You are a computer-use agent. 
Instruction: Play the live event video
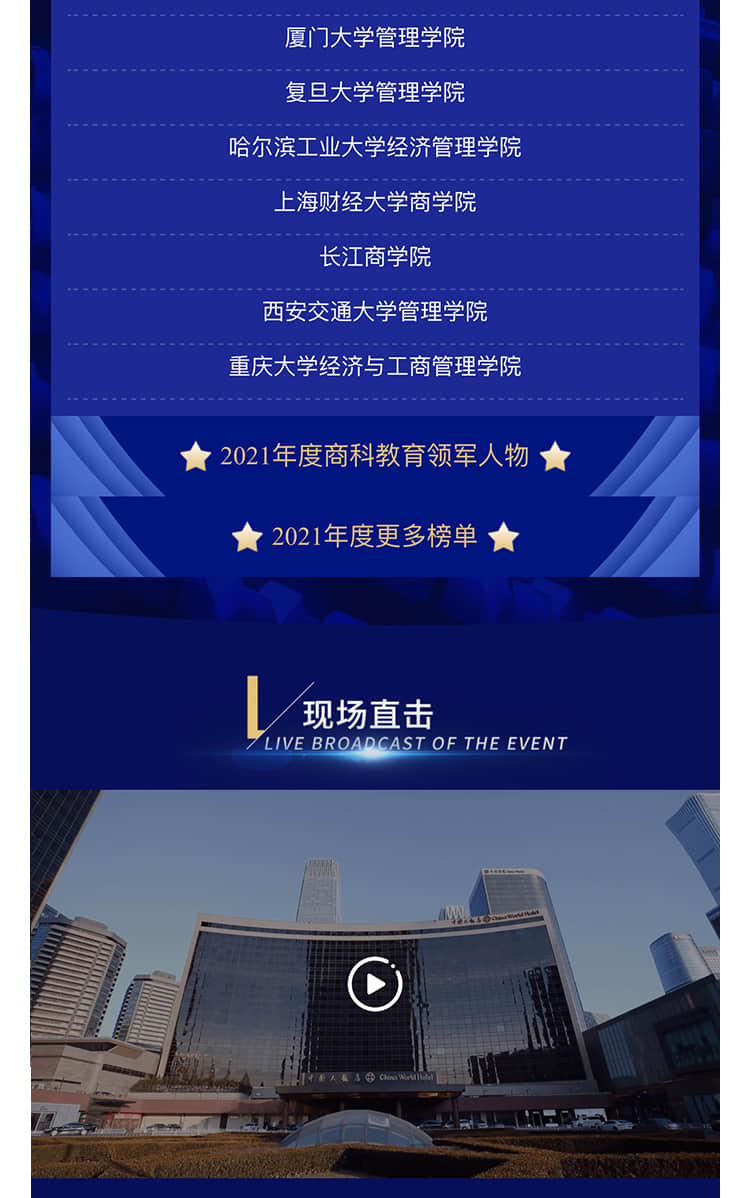tap(375, 984)
